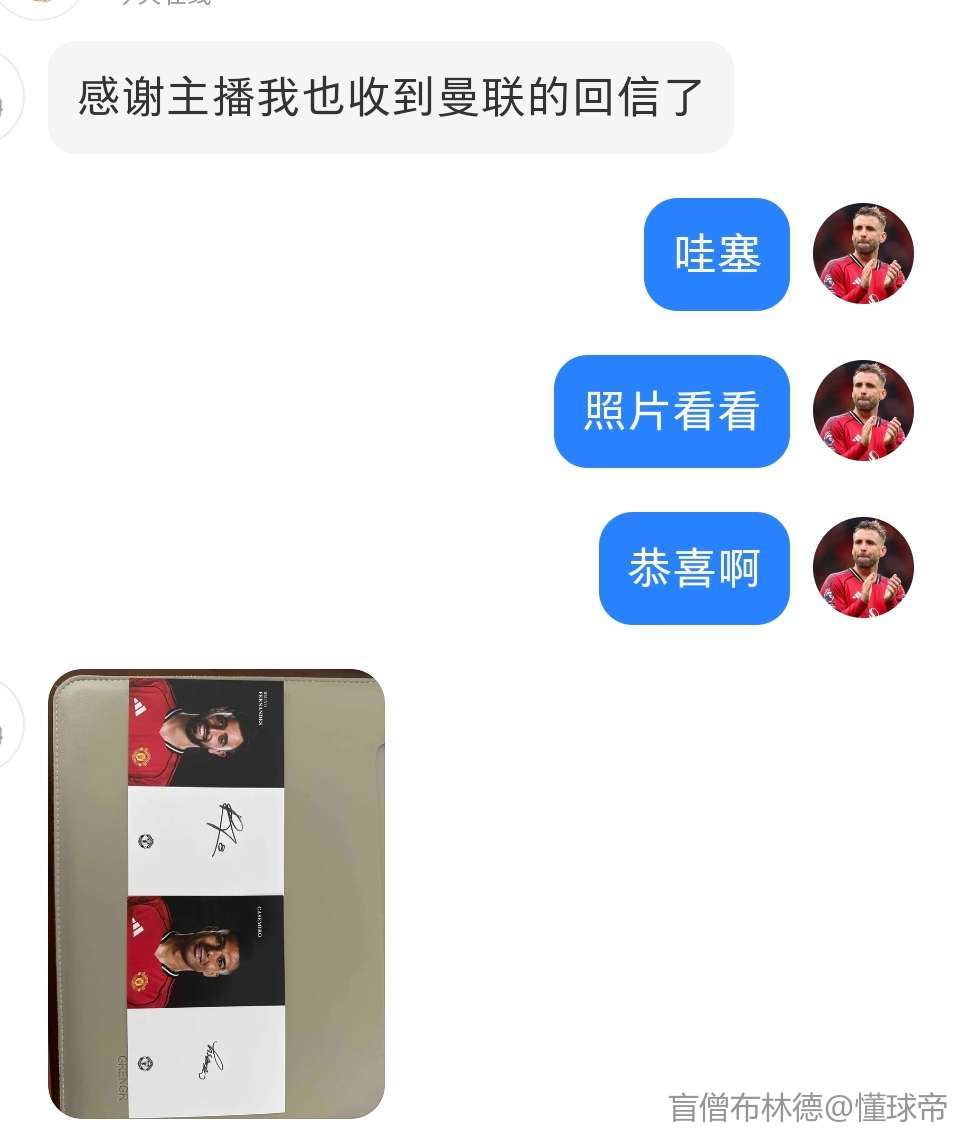Tap the avatar beside the 哇塞 message
This screenshot has height=1136, width=959.
(862, 254)
